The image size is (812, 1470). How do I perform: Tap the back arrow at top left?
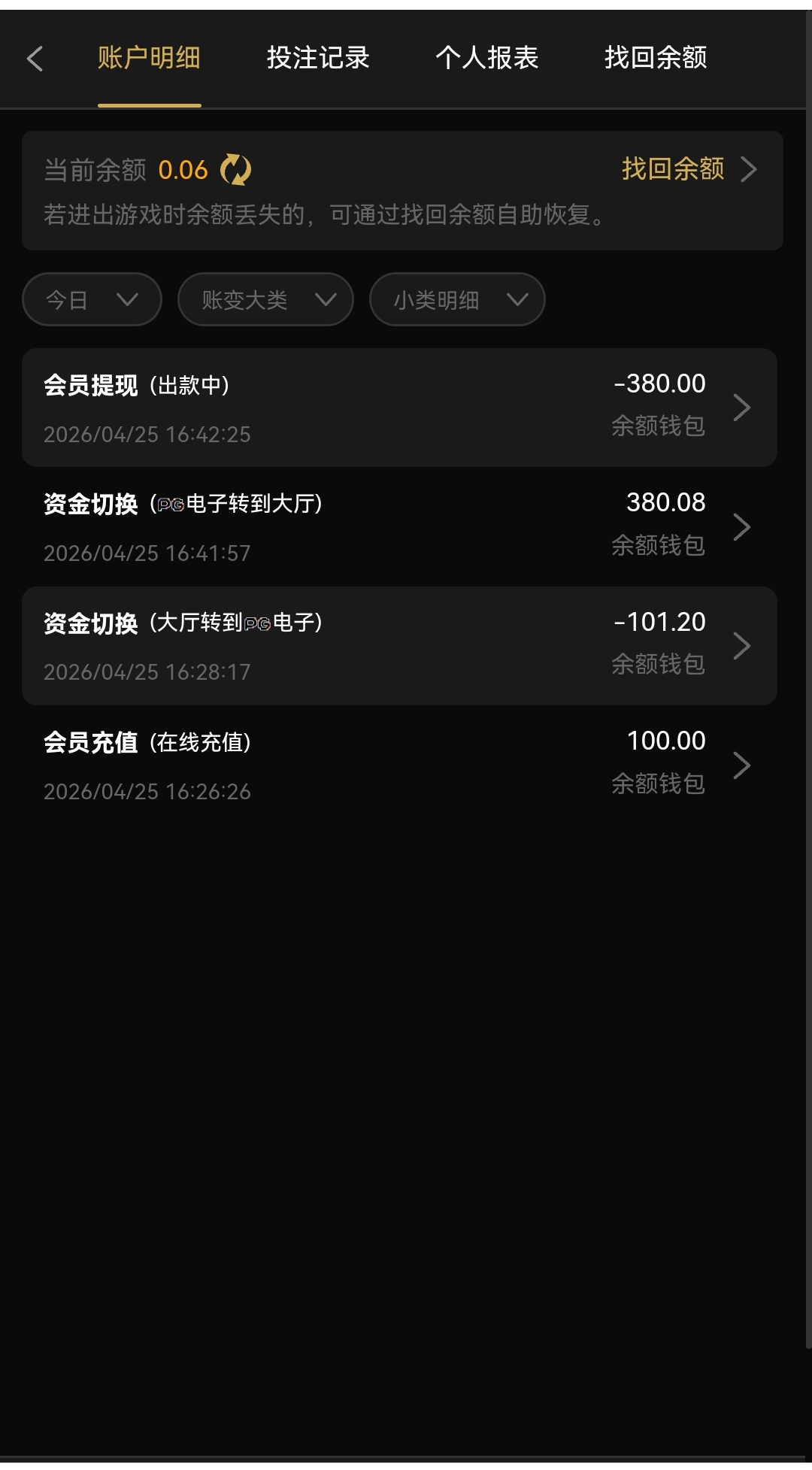(x=35, y=58)
